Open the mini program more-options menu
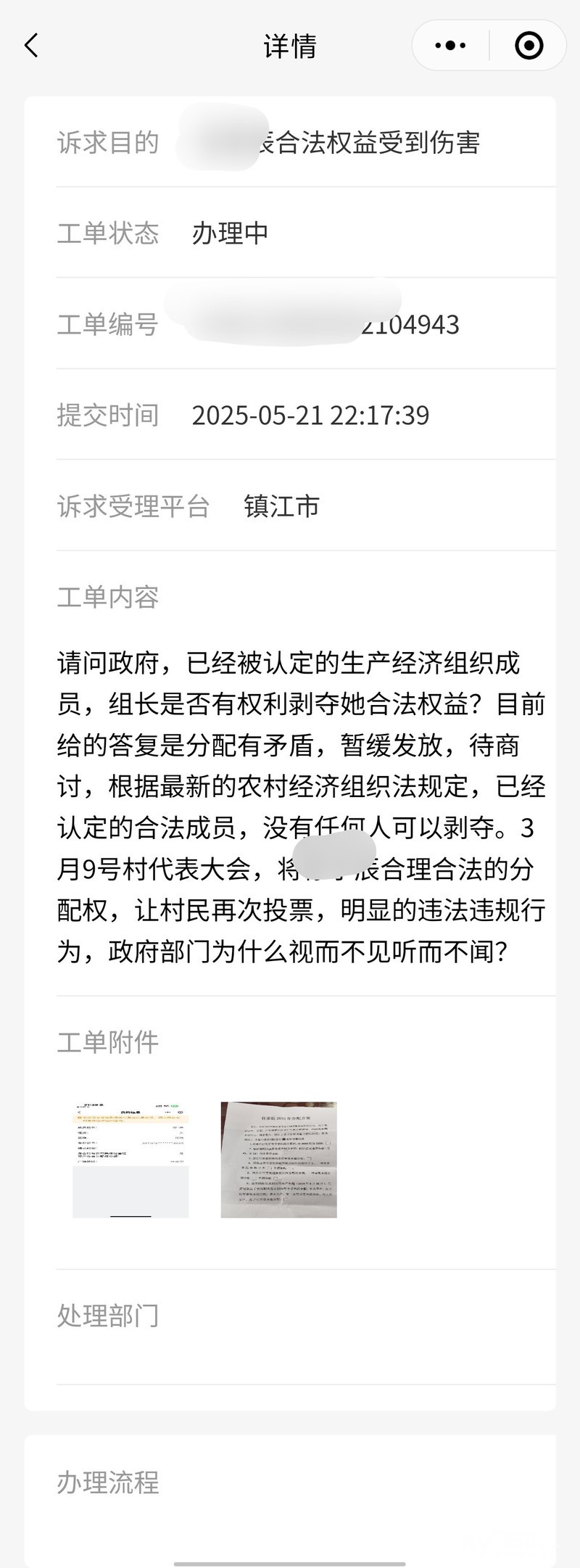The height and width of the screenshot is (1568, 580). [x=450, y=46]
